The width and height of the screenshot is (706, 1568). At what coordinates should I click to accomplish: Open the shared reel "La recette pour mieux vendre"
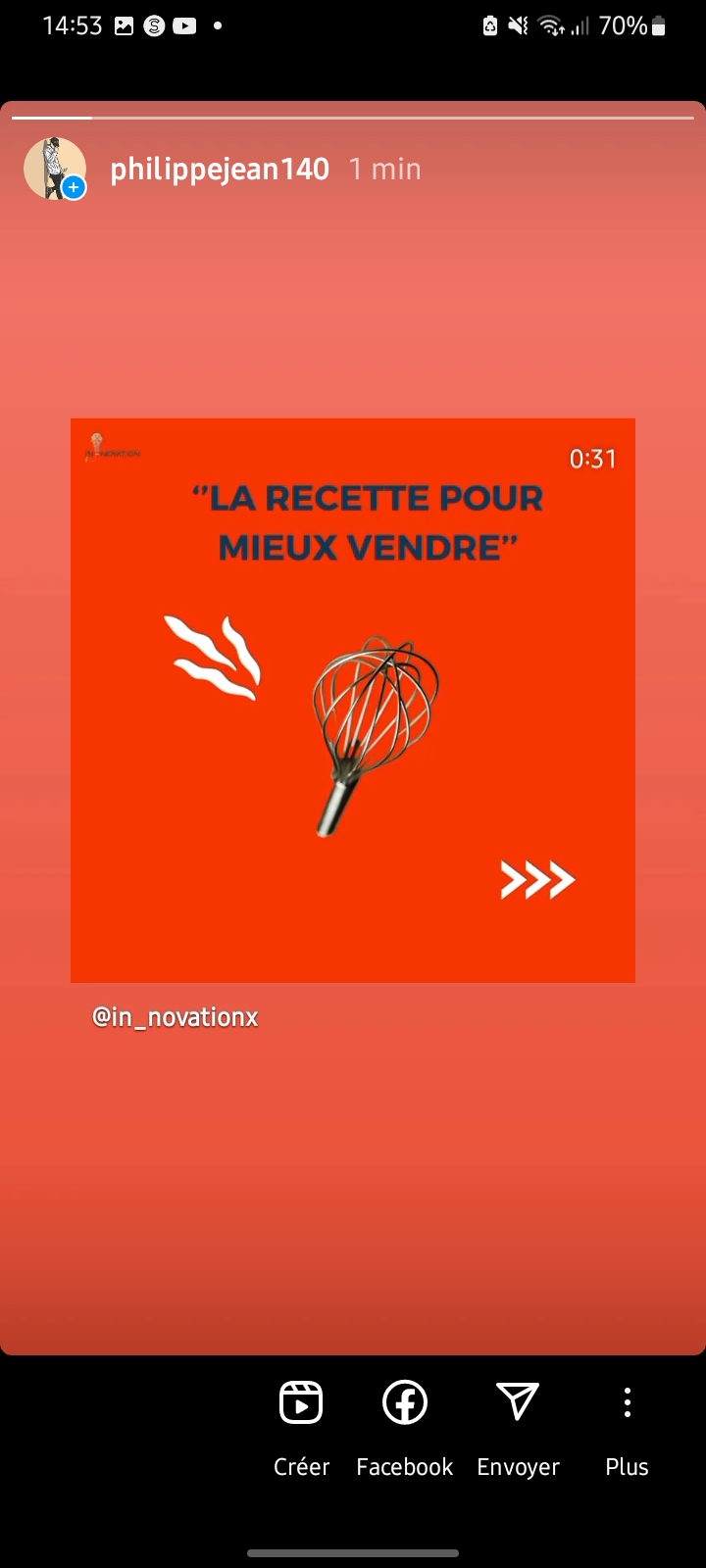click(x=353, y=701)
